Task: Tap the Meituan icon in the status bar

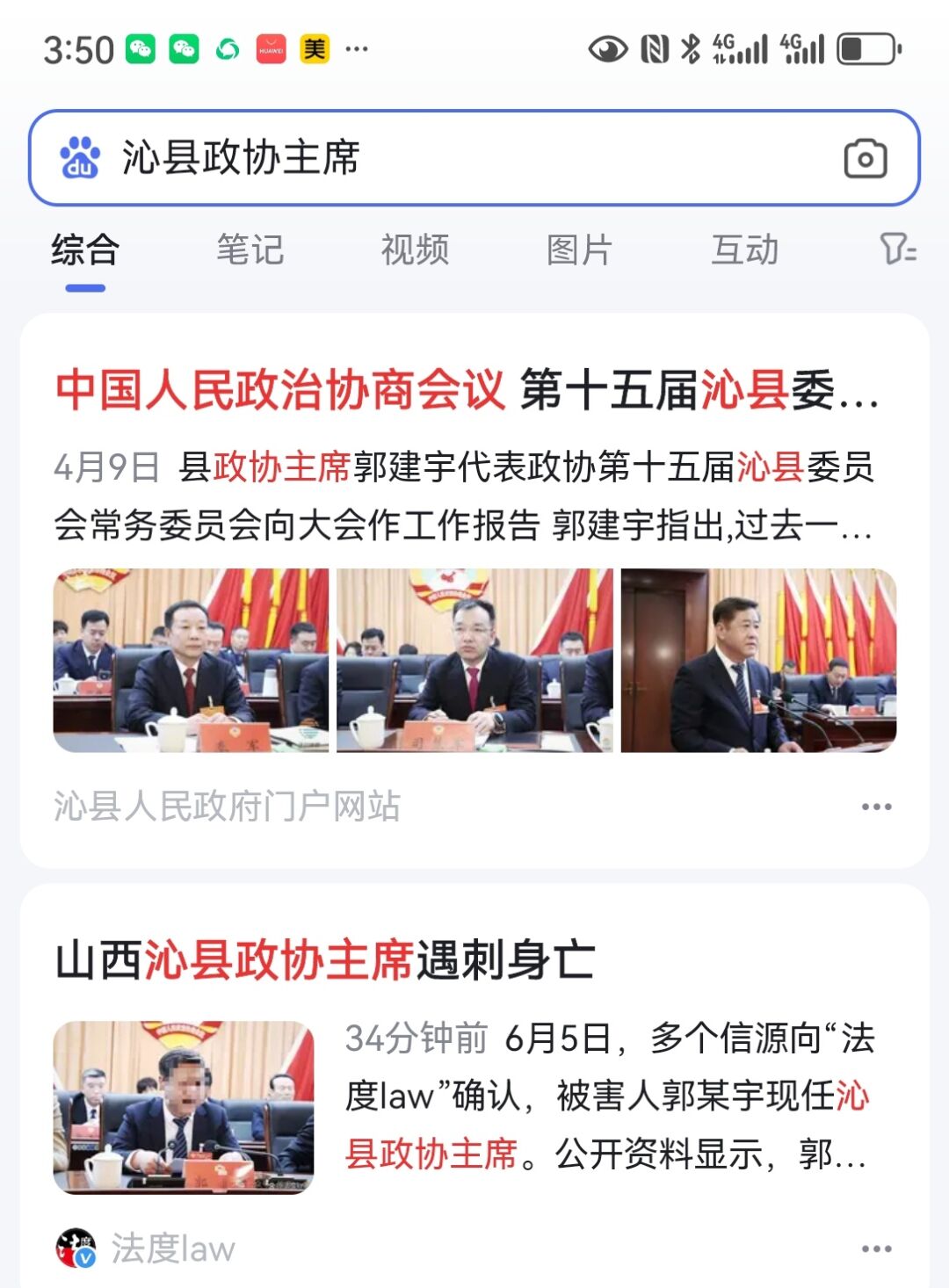Action: tap(314, 51)
